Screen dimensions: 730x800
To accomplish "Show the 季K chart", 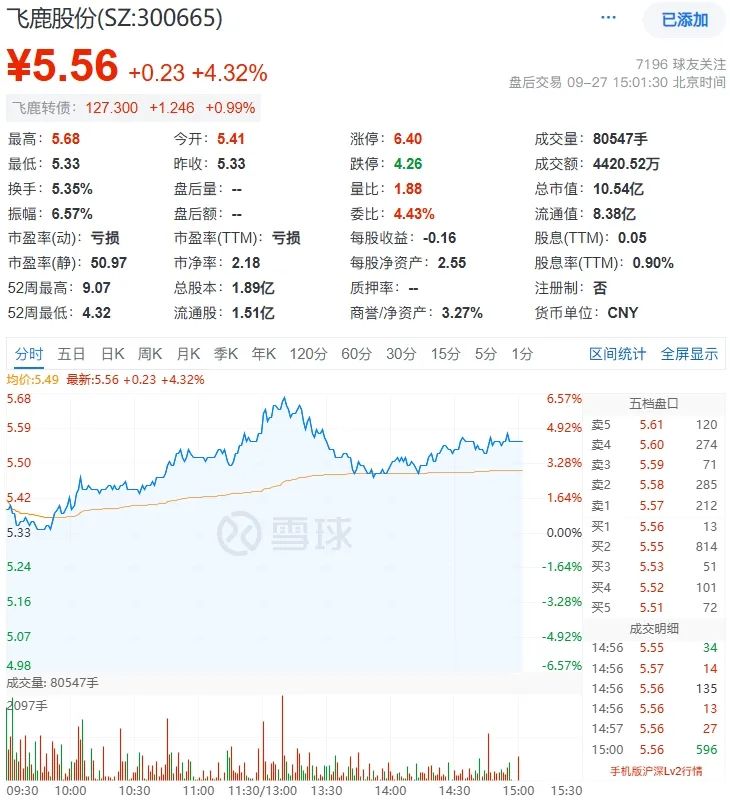I will point(226,354).
